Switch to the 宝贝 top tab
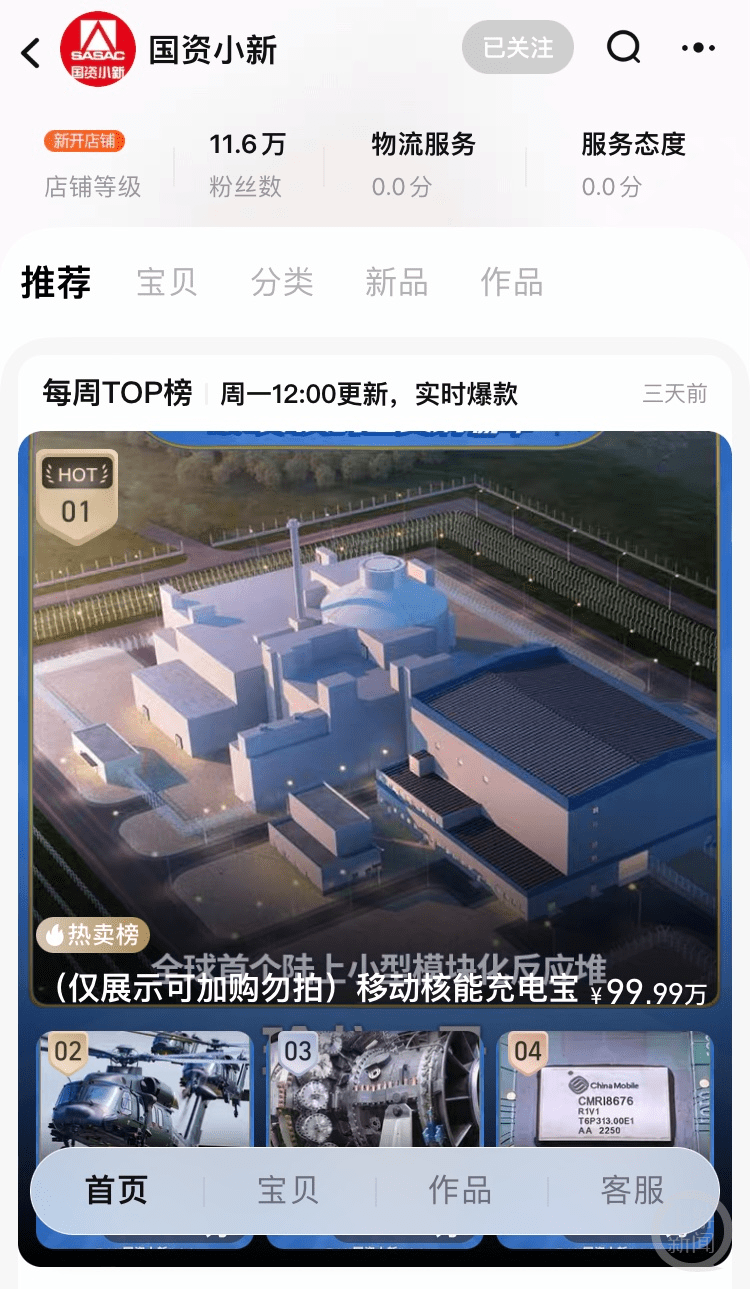The width and height of the screenshot is (750, 1289). coord(166,283)
